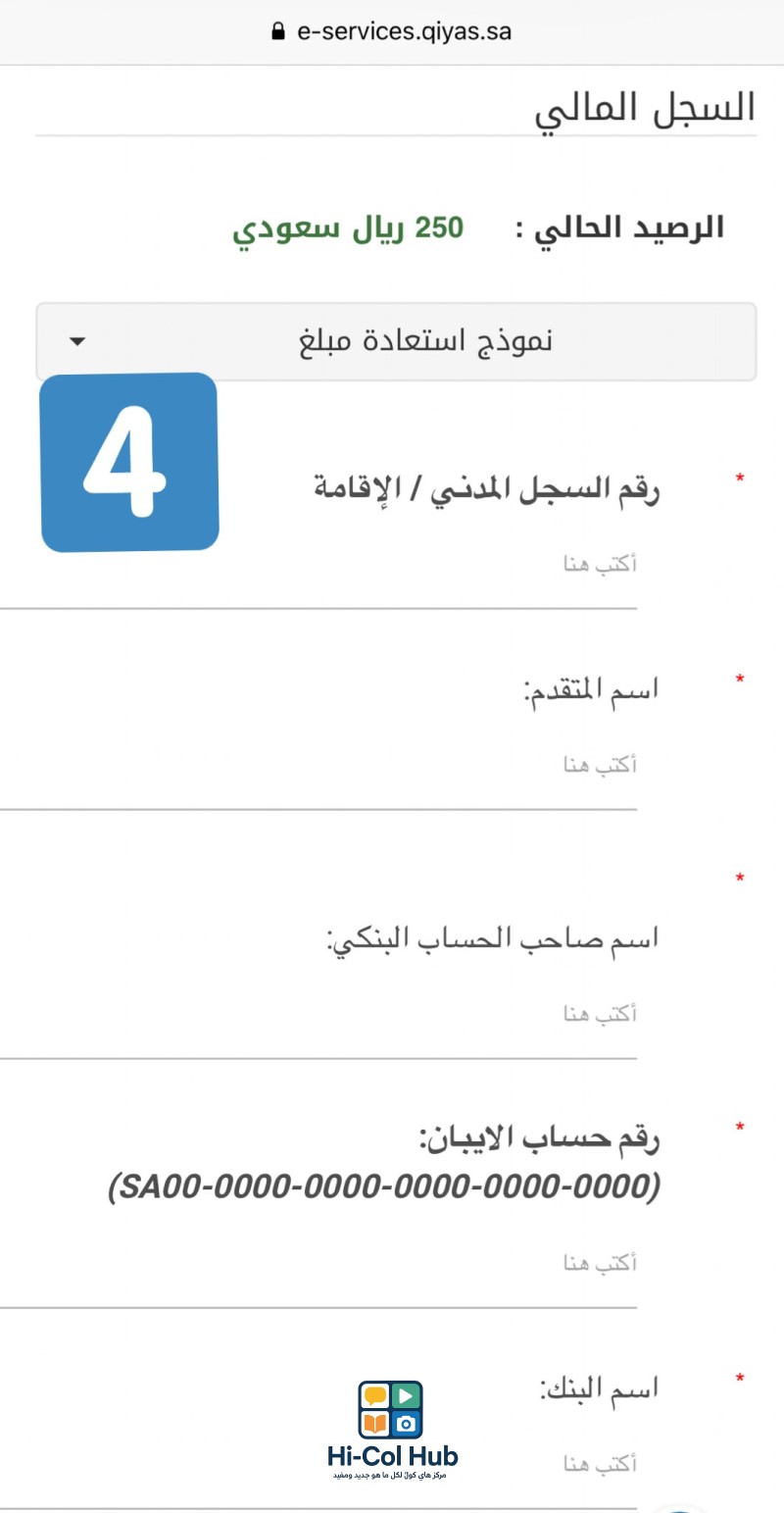784x1513 pixels.
Task: Tap the رقم حساب الايبان input field
Action: [392, 1263]
